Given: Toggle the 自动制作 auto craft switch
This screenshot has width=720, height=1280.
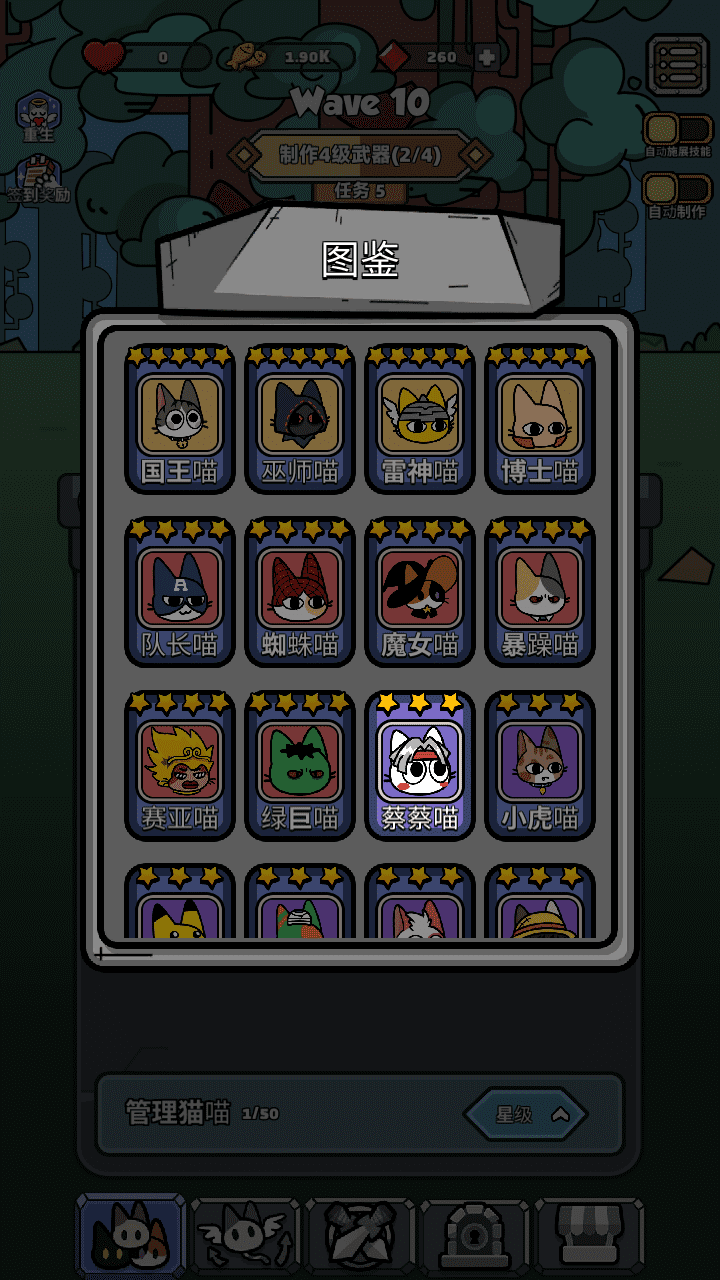Looking at the screenshot, I should pos(677,190).
